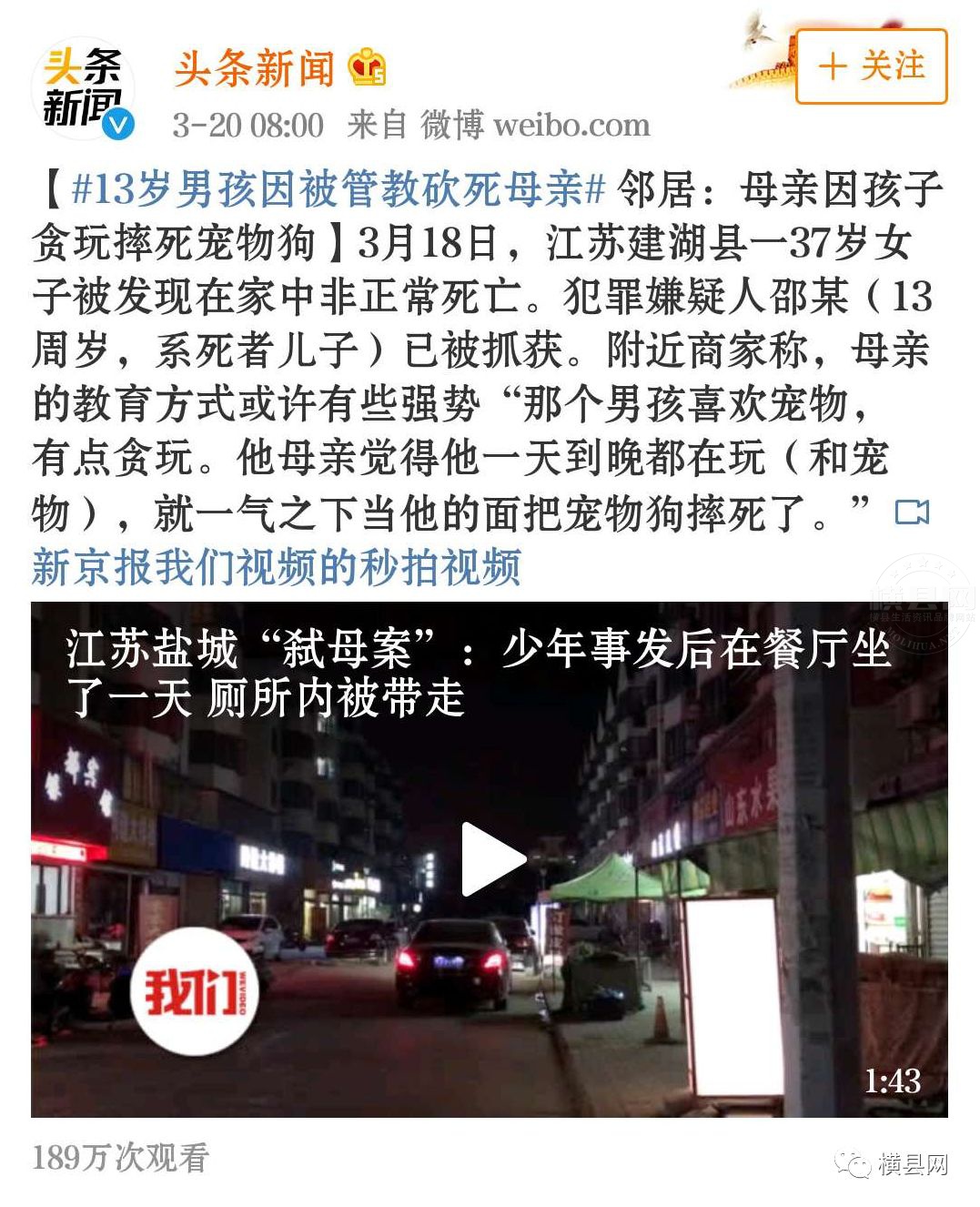This screenshot has width=980, height=1207.
Task: Open the 新京报我们视频的秒拍视频 link
Action: coord(276,567)
